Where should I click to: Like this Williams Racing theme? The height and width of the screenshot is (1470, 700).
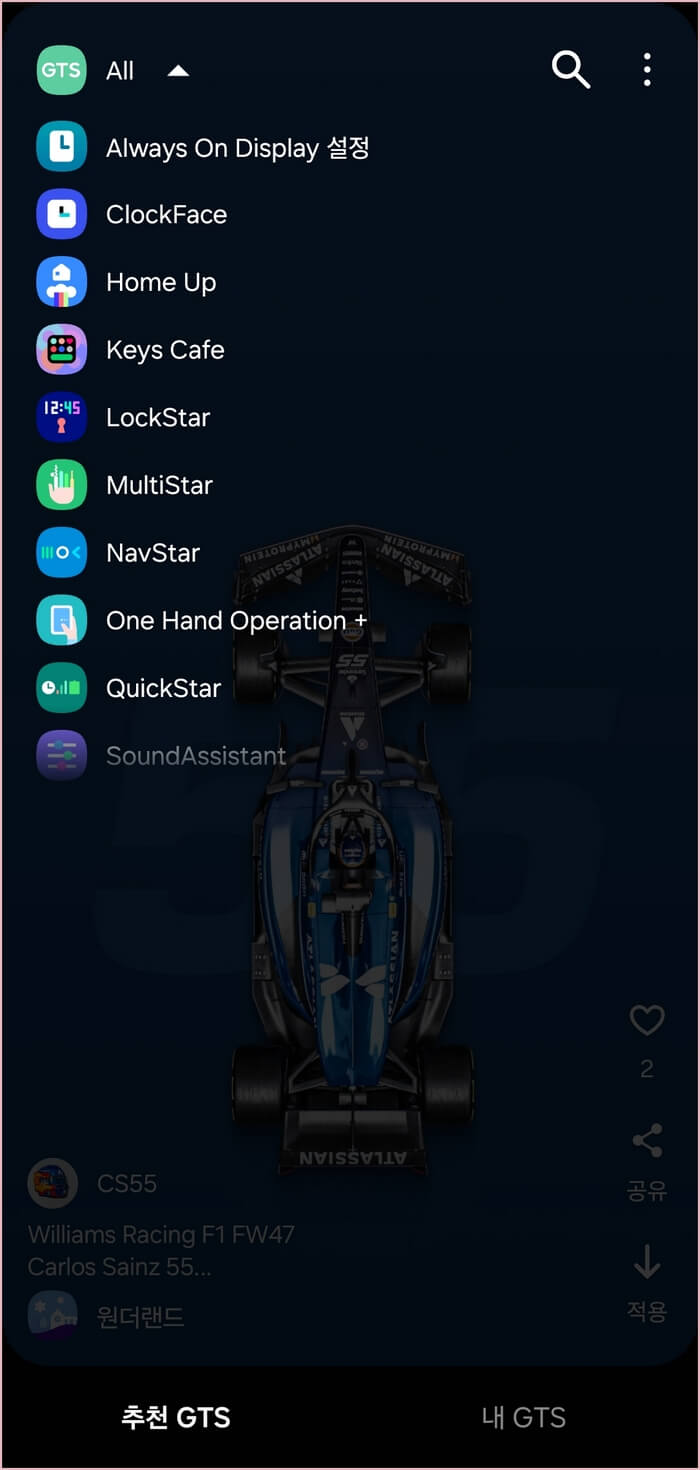pos(647,1021)
